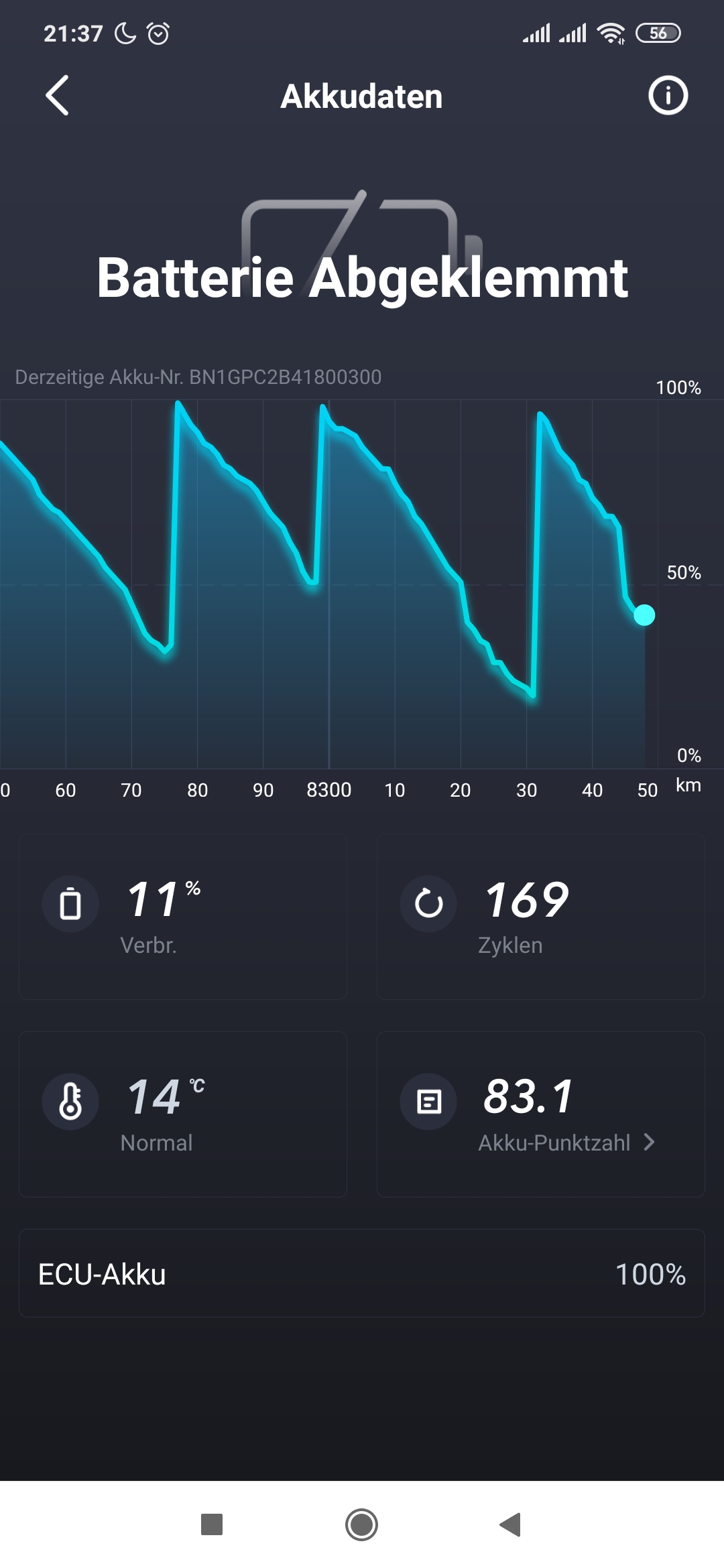Open the battery info icon
This screenshot has height=1568, width=724.
(668, 96)
